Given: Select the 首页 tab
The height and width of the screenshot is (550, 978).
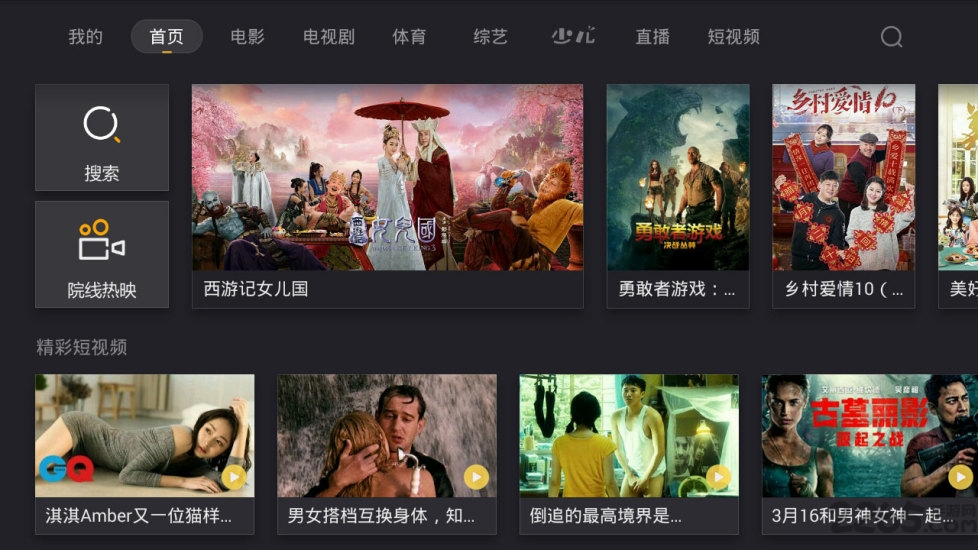Looking at the screenshot, I should (167, 37).
